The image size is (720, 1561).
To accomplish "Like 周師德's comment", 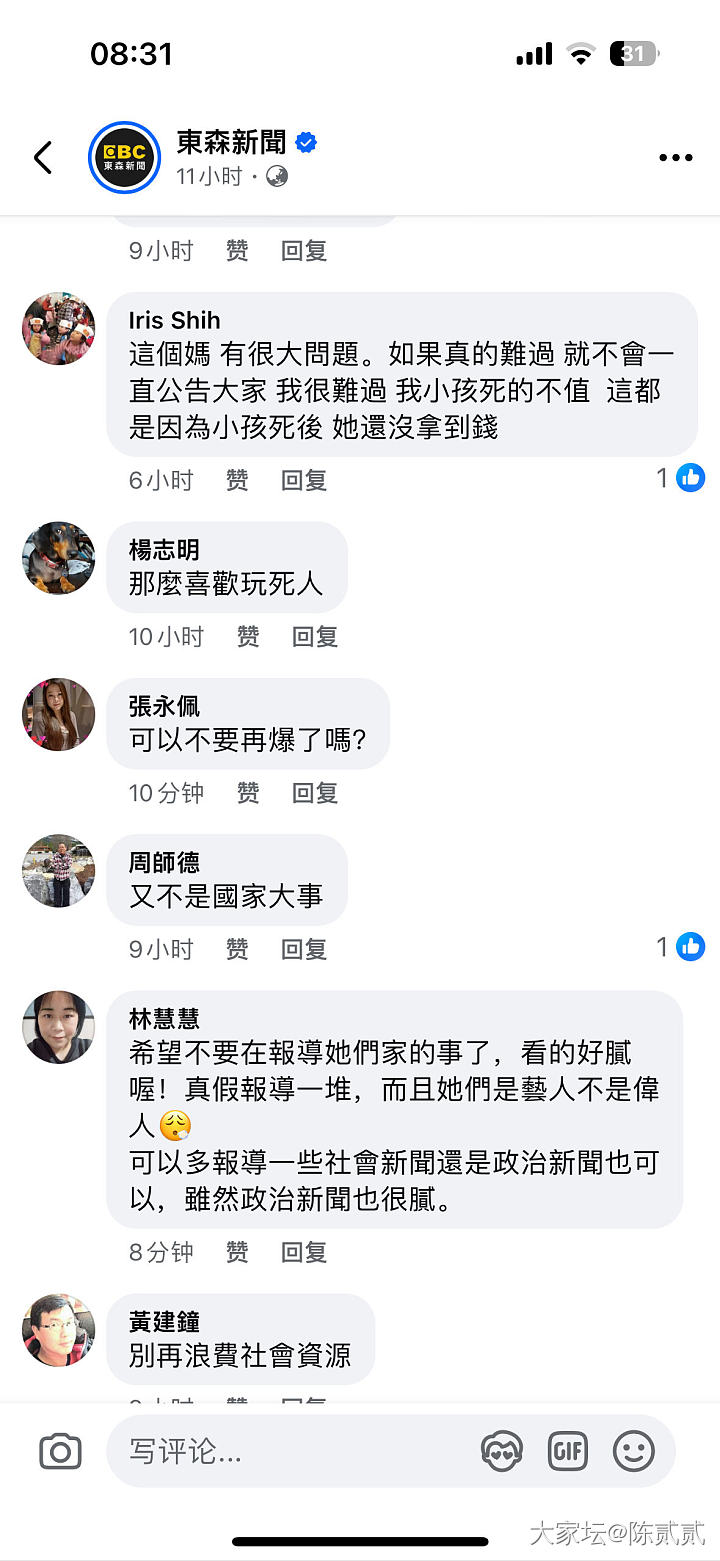I will click(237, 949).
